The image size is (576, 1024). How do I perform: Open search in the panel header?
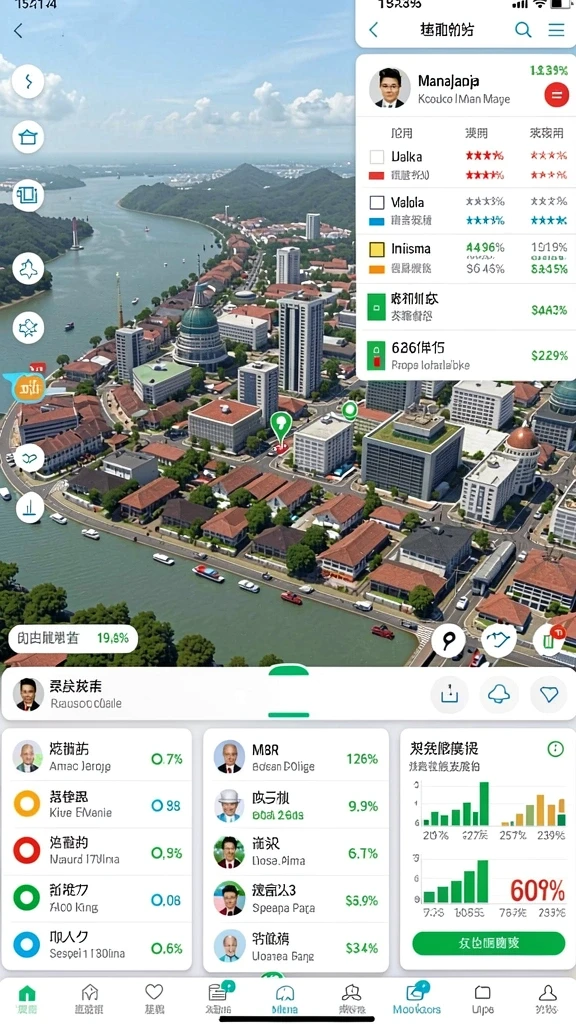click(x=522, y=29)
